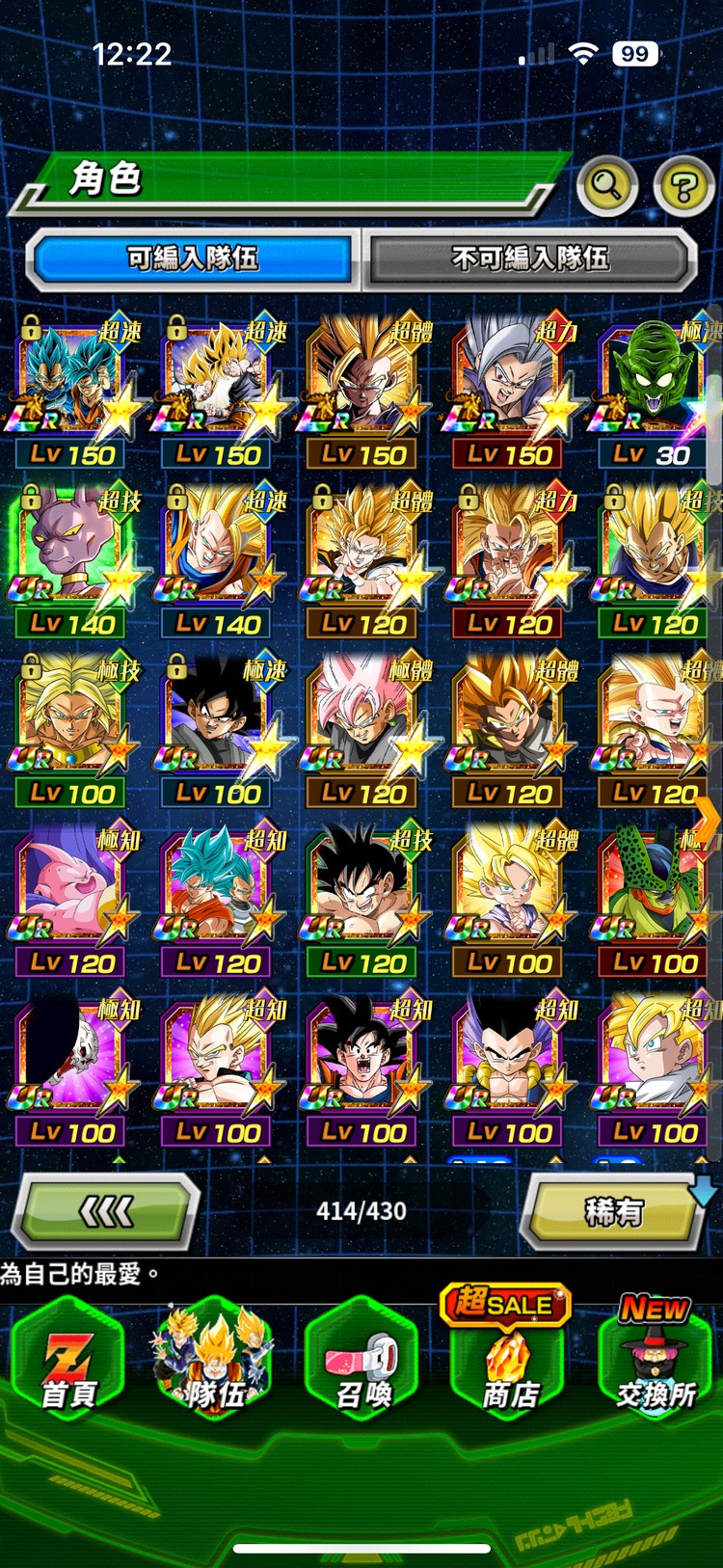
Task: Open the 召喚 summon menu
Action: pos(362,1362)
